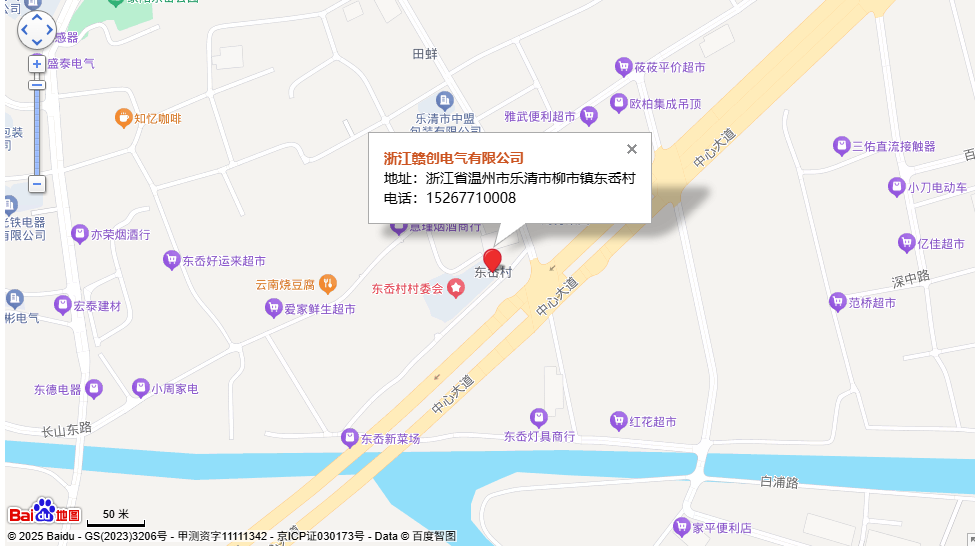Zoom out with the bottom minus button
This screenshot has width=975, height=546.
37,184
